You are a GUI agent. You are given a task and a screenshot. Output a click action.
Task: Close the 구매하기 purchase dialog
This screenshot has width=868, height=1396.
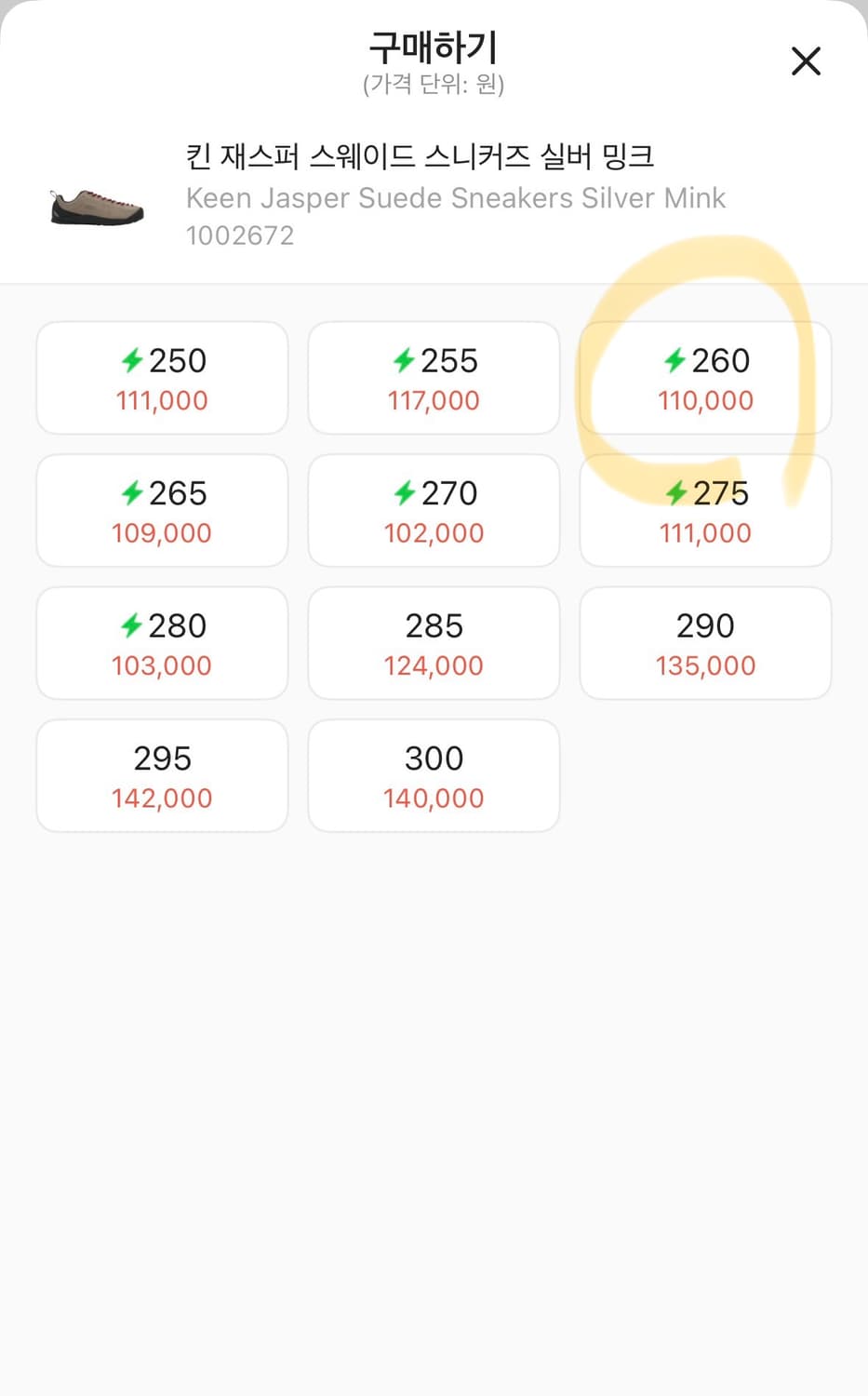tap(805, 61)
